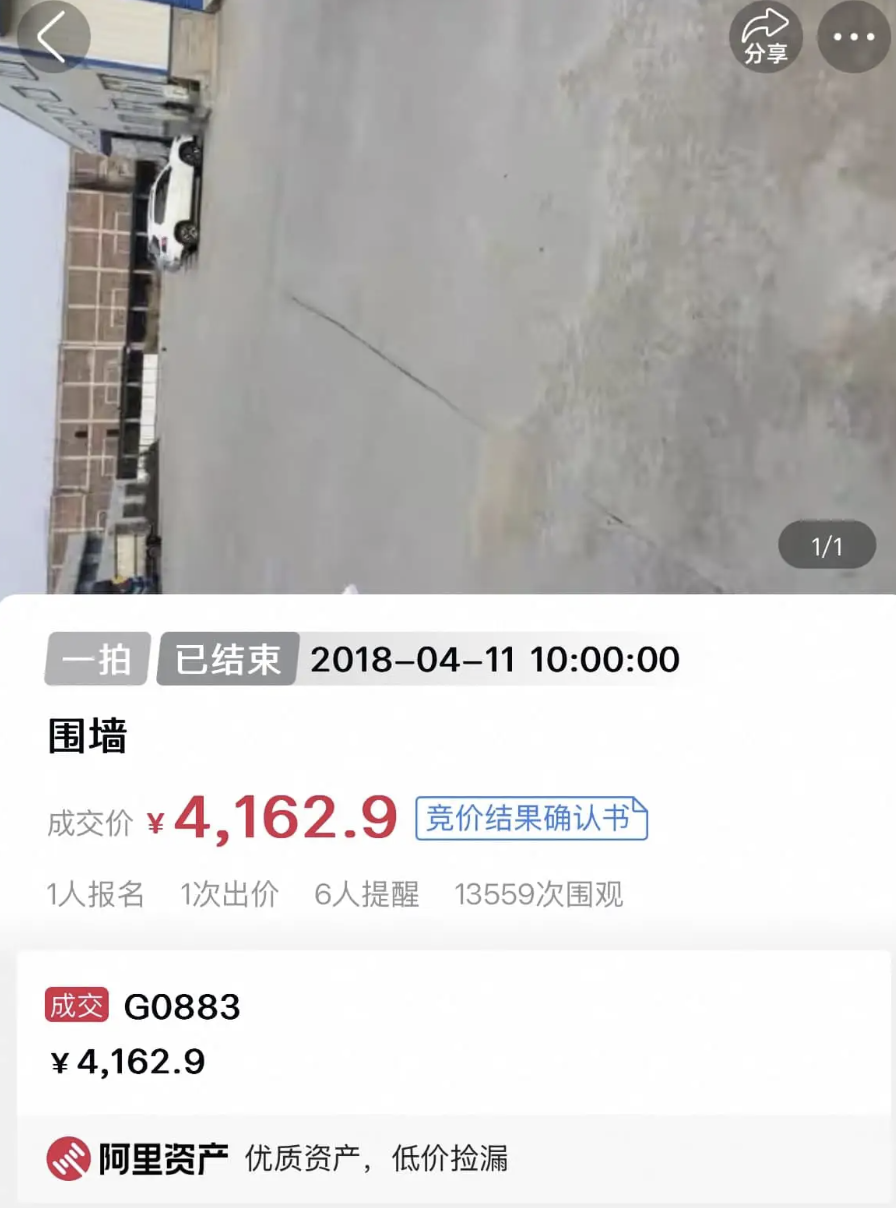Open the three-dot overflow menu
This screenshot has width=896, height=1208.
(853, 37)
